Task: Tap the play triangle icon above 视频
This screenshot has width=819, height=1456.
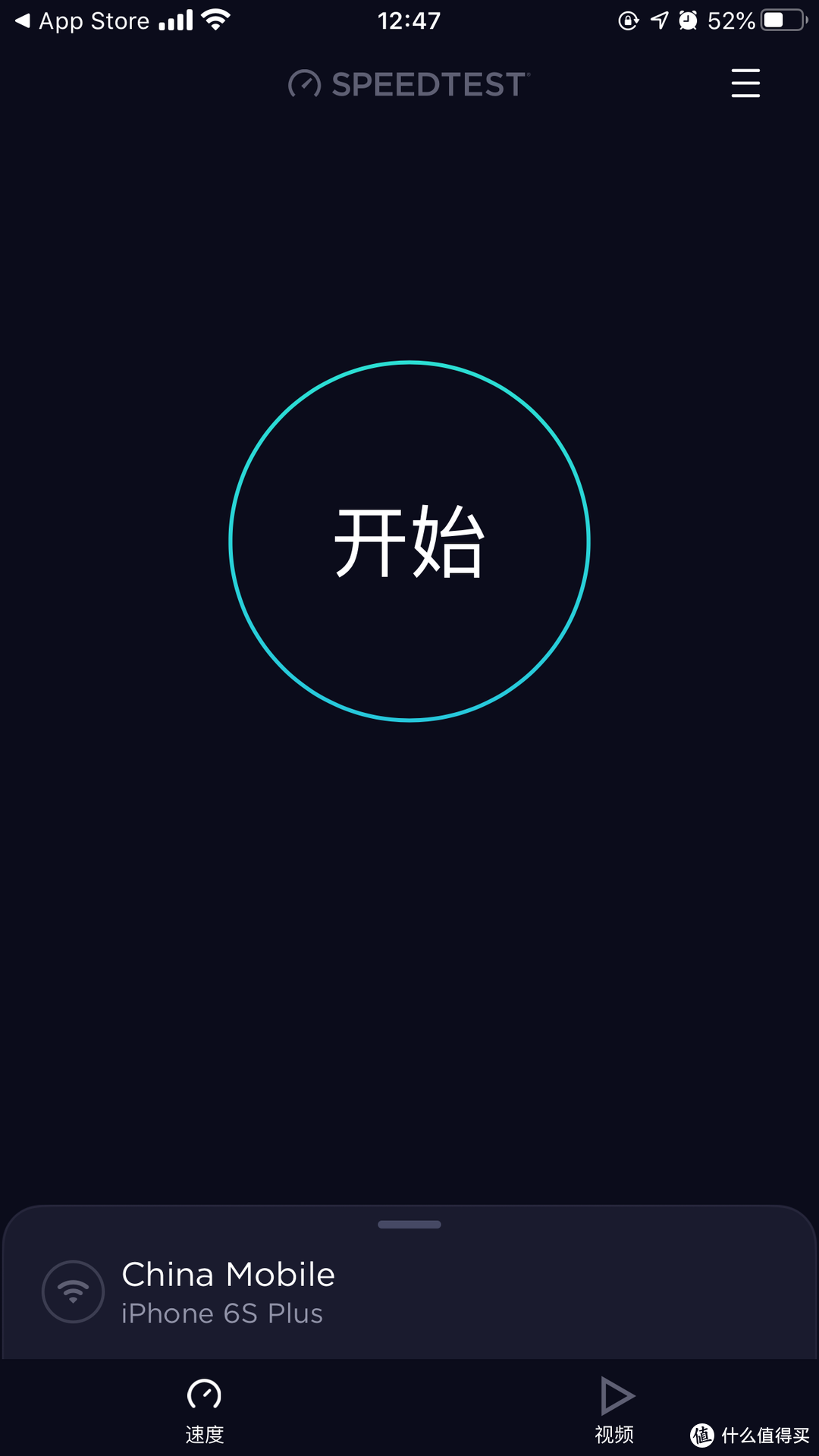Action: click(x=616, y=1395)
